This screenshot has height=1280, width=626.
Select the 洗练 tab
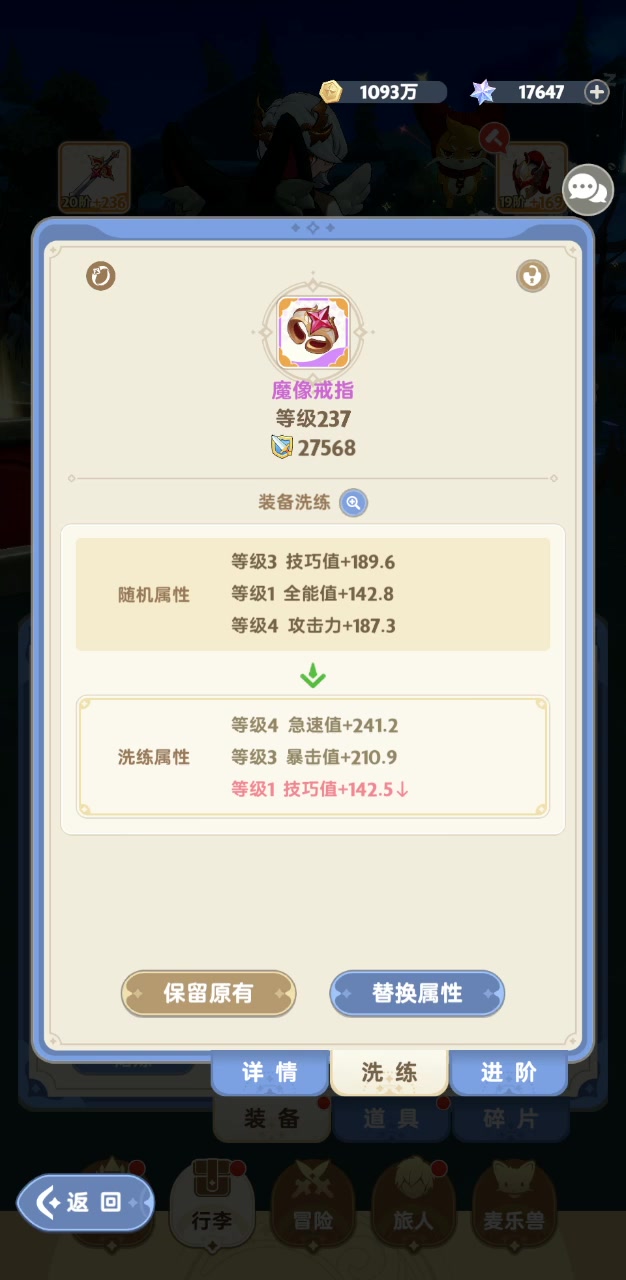[389, 1073]
